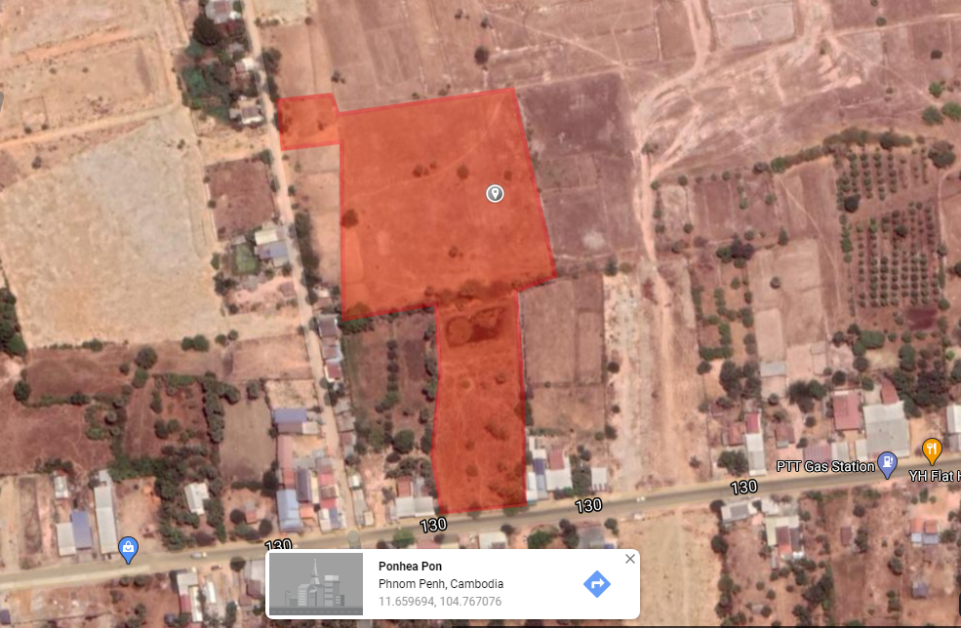Open the Ponhea Pon place thumbnail
The image size is (961, 628).
(x=316, y=584)
